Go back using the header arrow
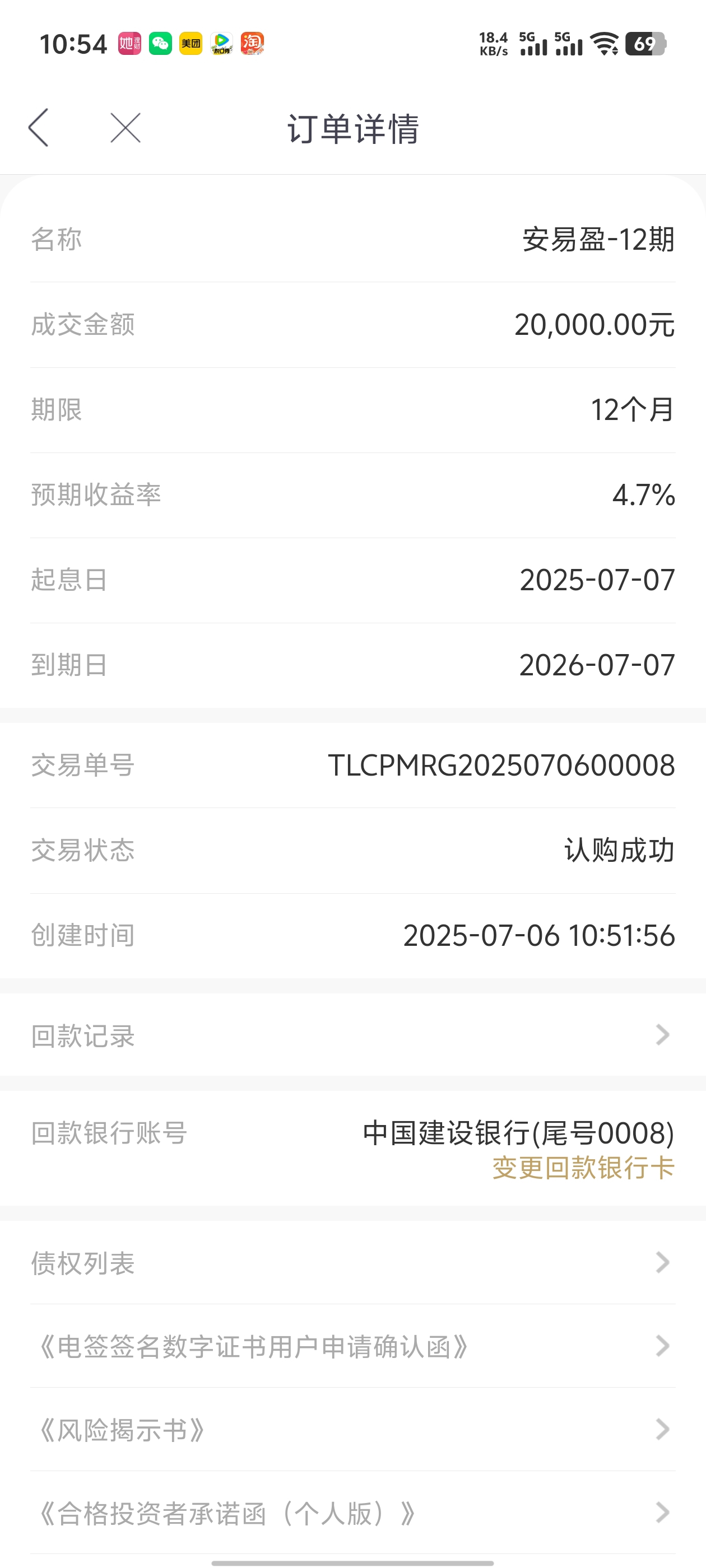Screen dimensions: 706x1568 pos(38,128)
